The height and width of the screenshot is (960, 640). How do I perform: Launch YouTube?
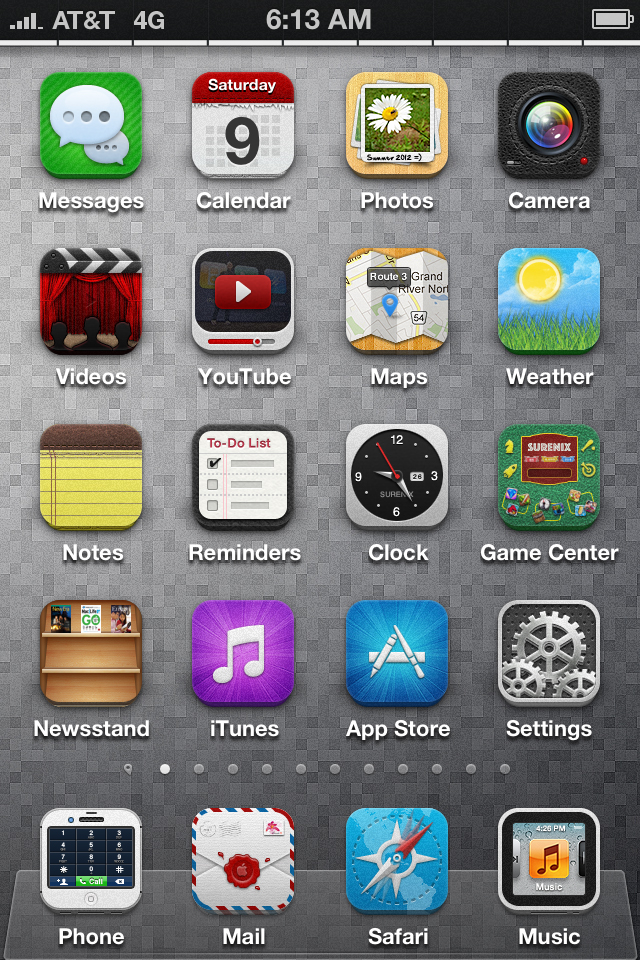click(x=243, y=301)
